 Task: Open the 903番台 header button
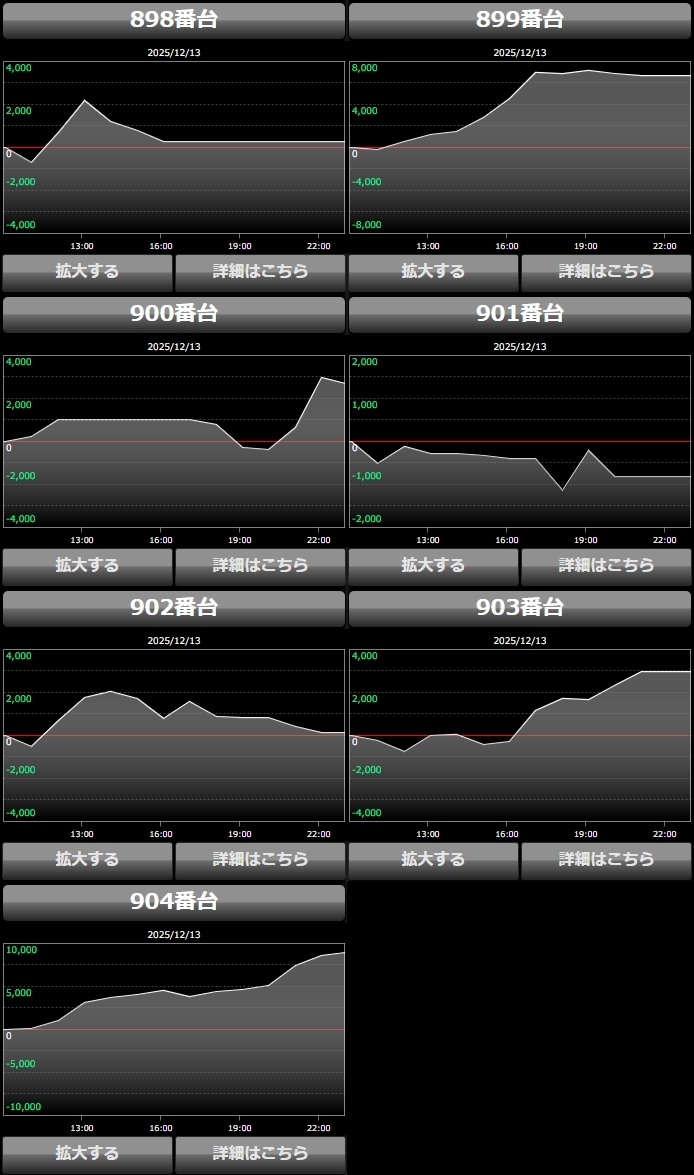520,608
